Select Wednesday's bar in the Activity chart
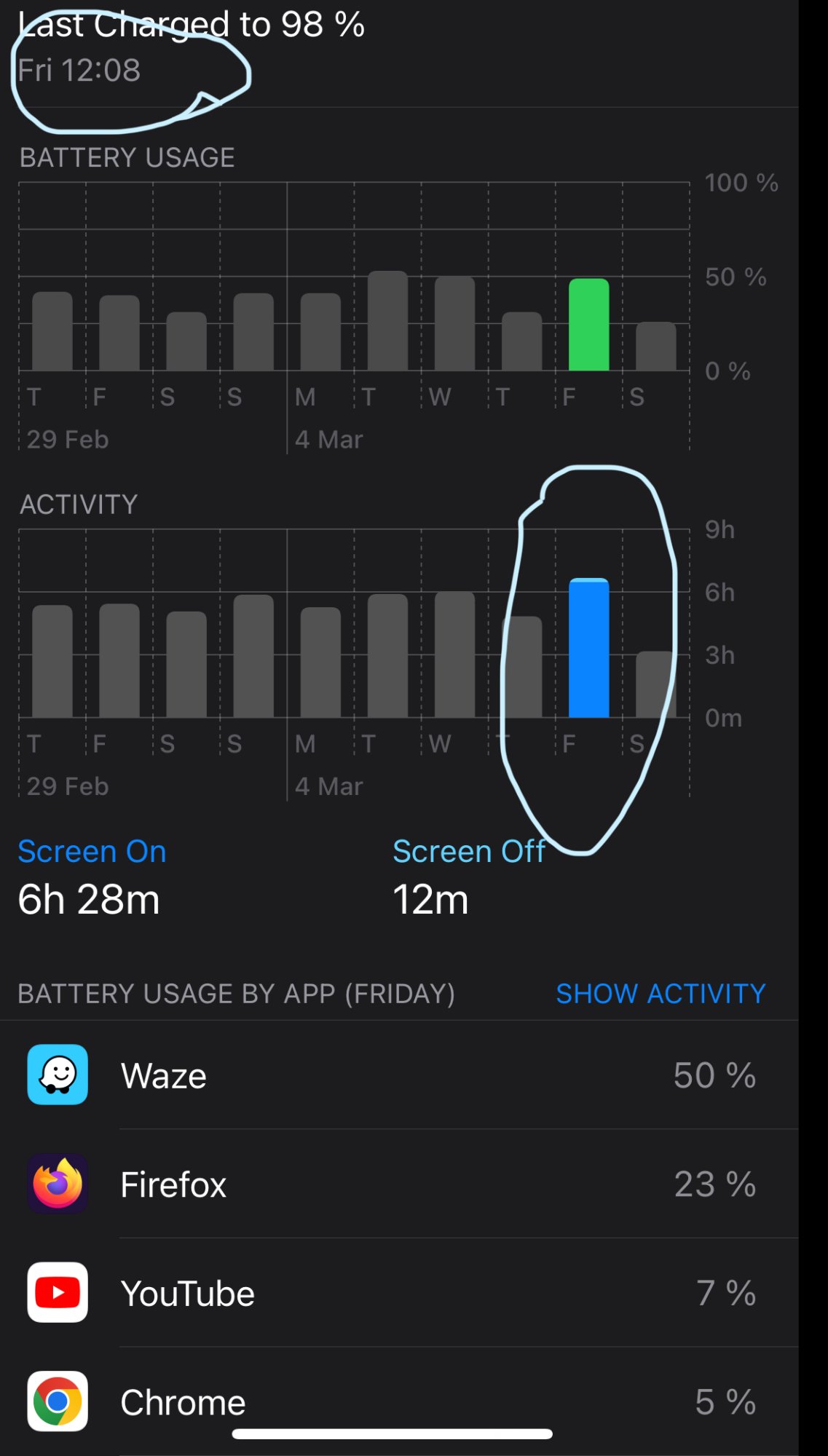The height and width of the screenshot is (1456, 828). [454, 655]
